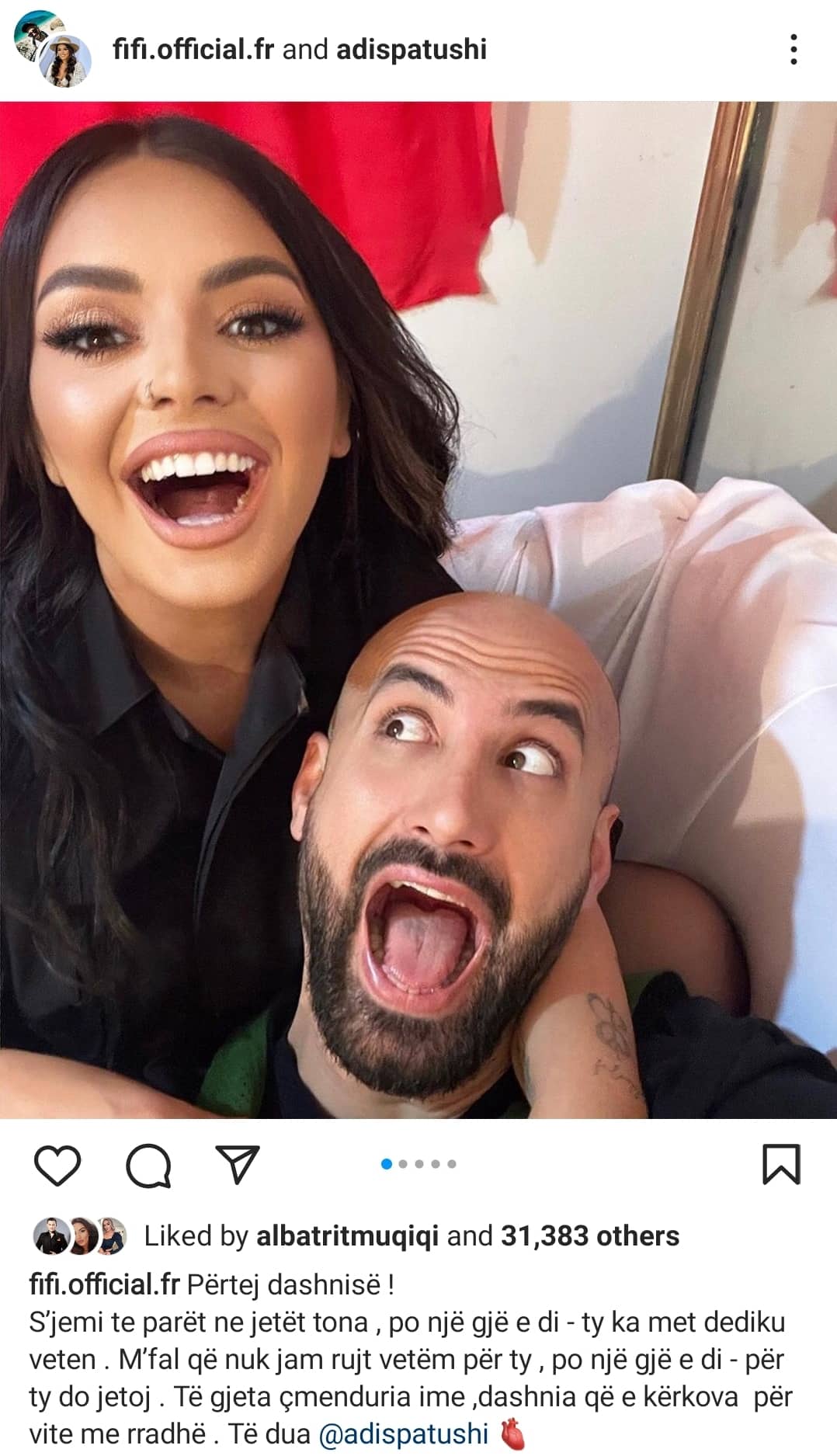Image resolution: width=837 pixels, height=1456 pixels.
Task: View the joint profile avatars in header
Action: [53, 49]
